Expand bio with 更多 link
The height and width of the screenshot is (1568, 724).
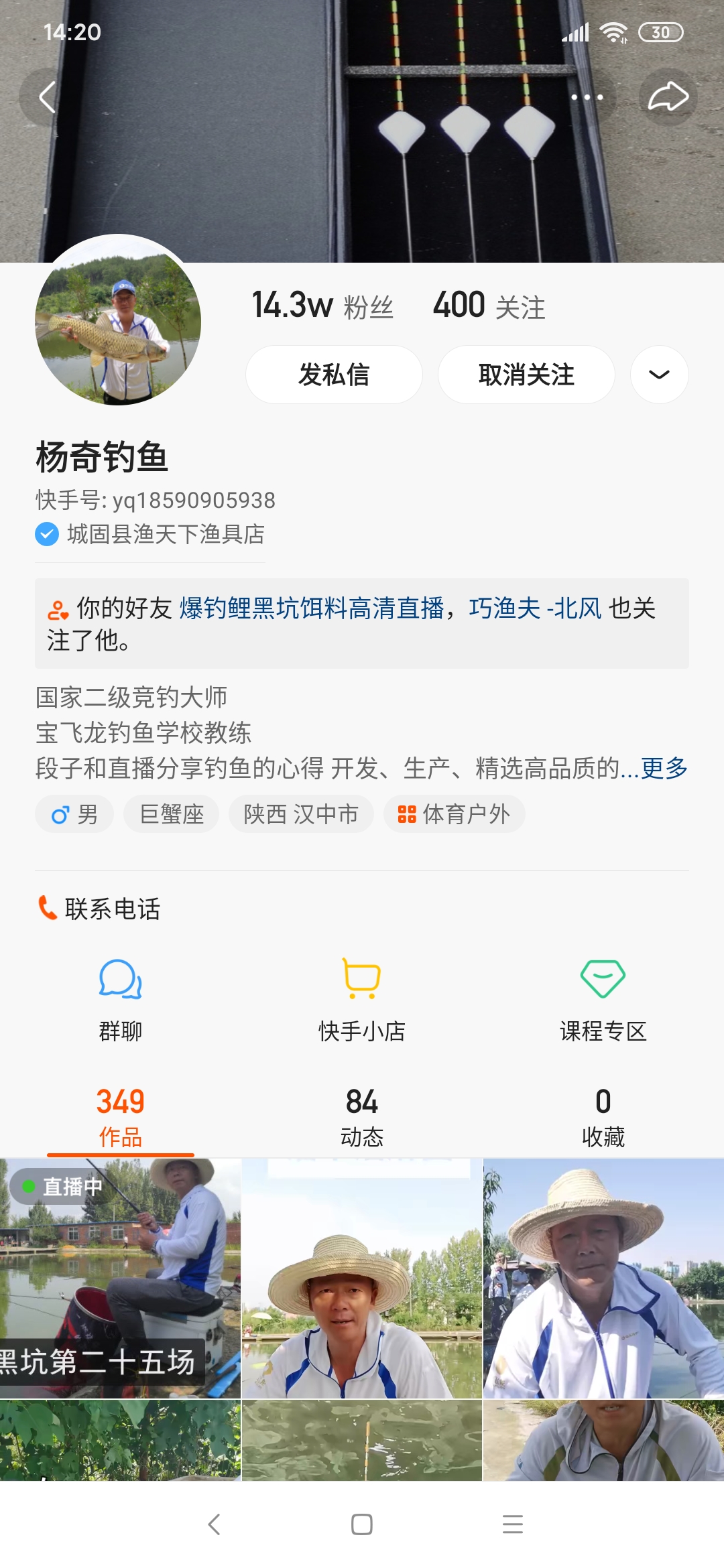point(664,768)
